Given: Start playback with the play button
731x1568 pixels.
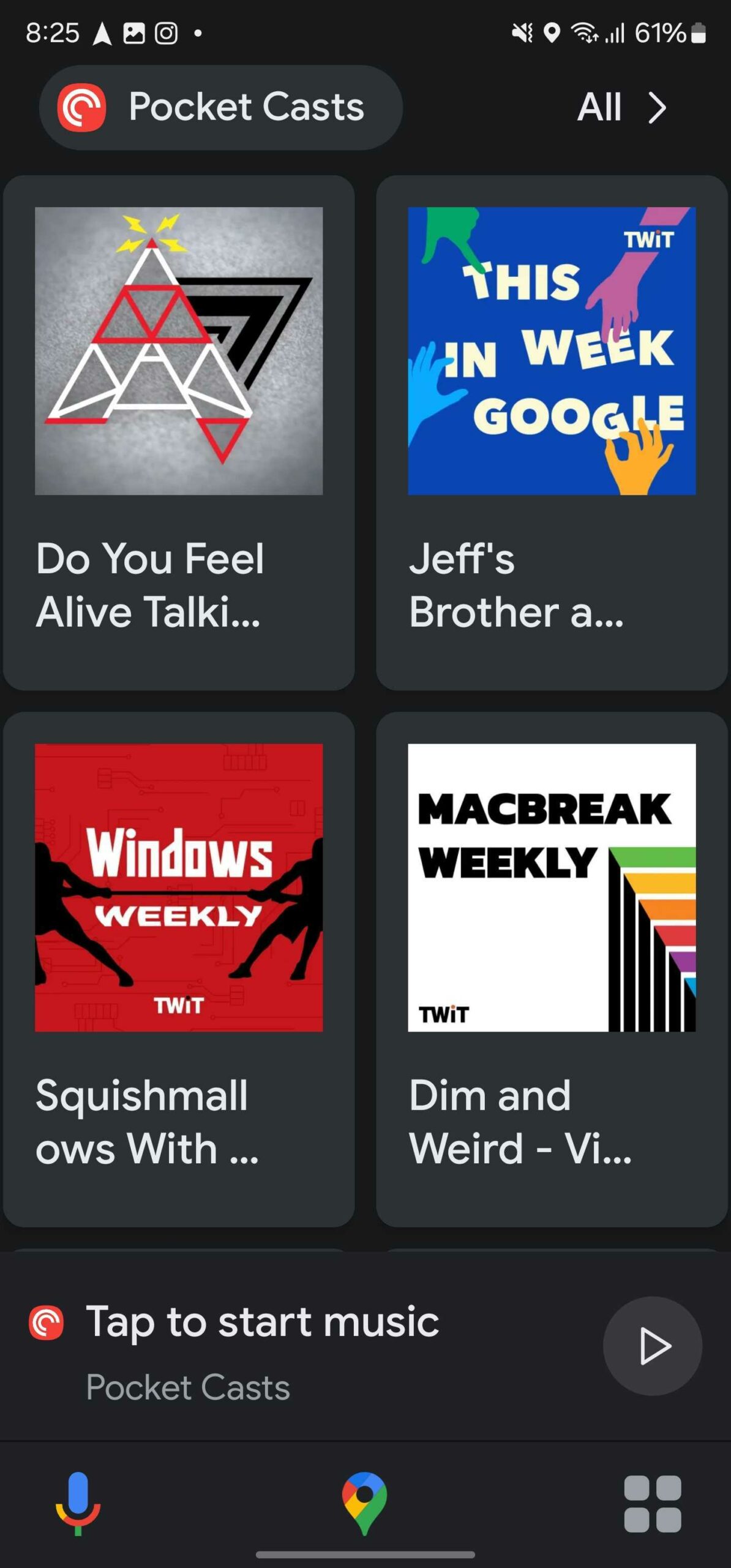Looking at the screenshot, I should click(x=652, y=1346).
